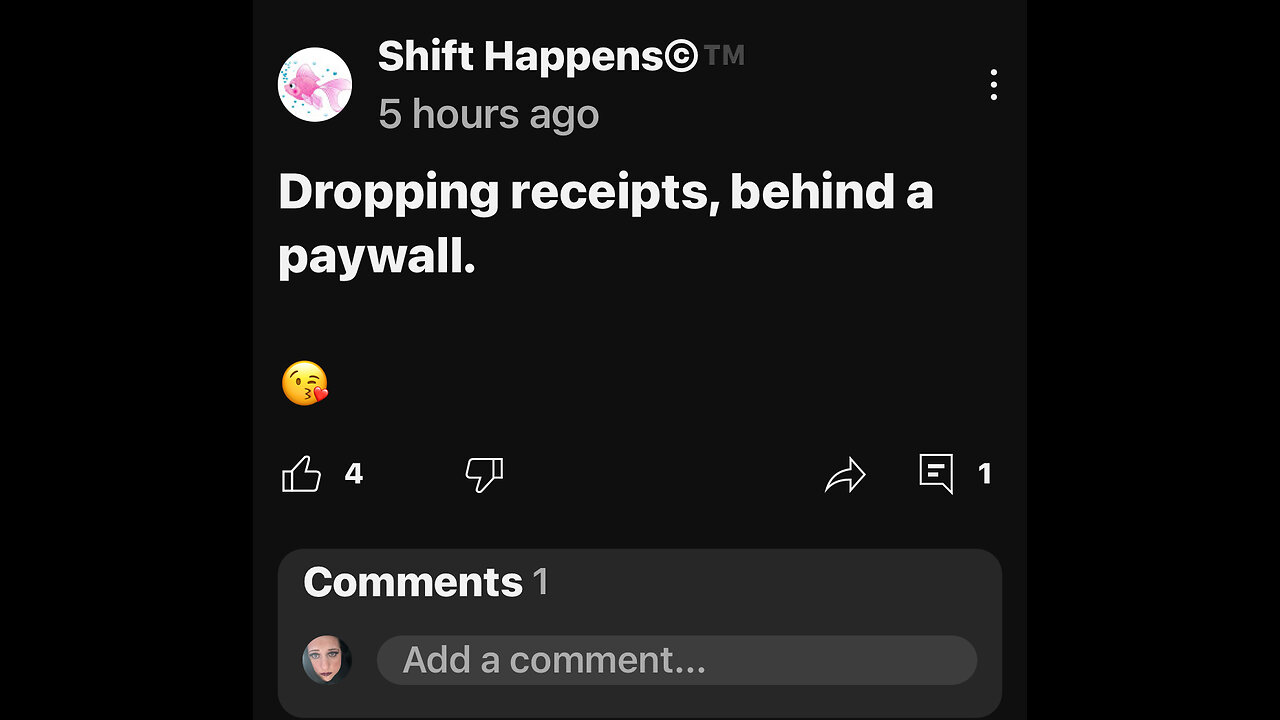The width and height of the screenshot is (1280, 720).
Task: Open the post's three-dot overflow menu
Action: click(993, 85)
